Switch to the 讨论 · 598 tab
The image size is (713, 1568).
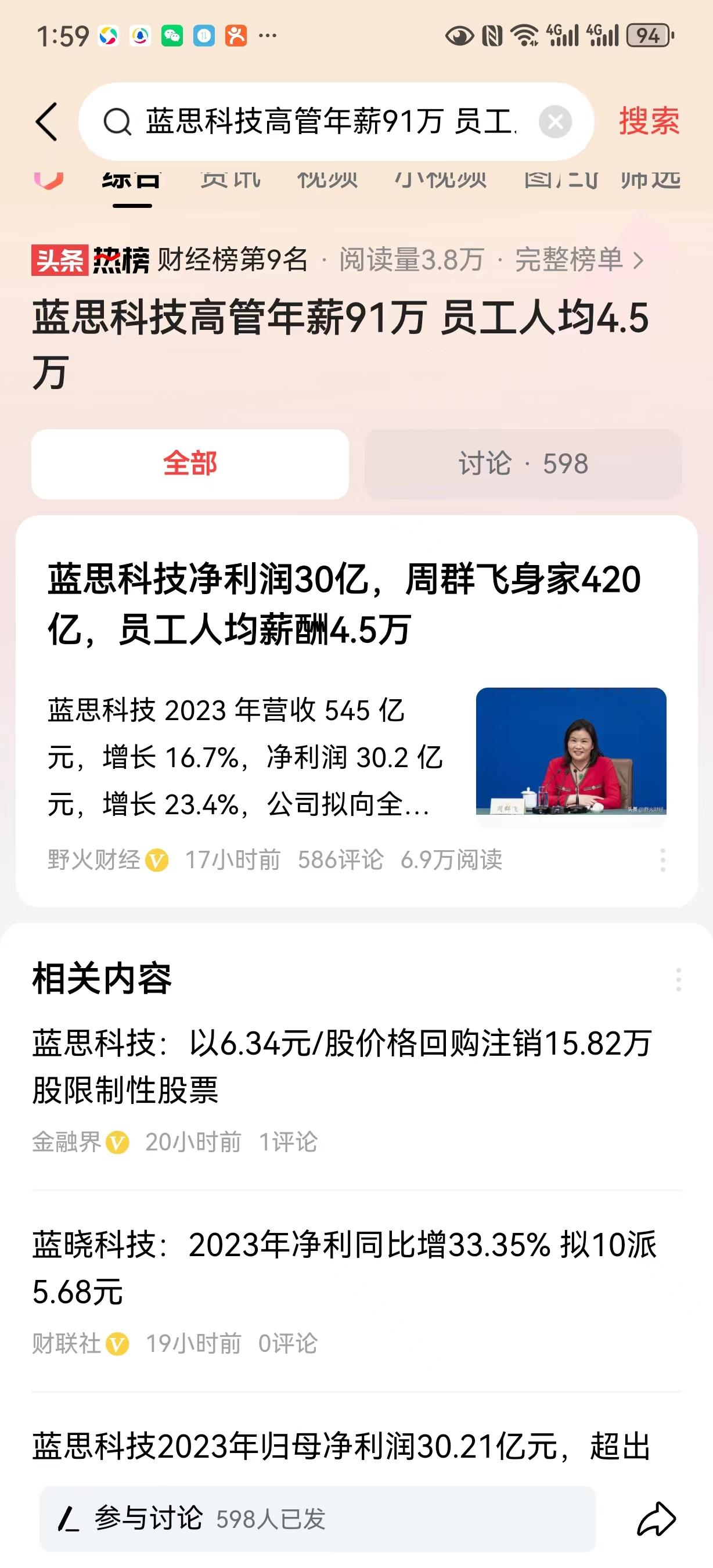click(523, 464)
